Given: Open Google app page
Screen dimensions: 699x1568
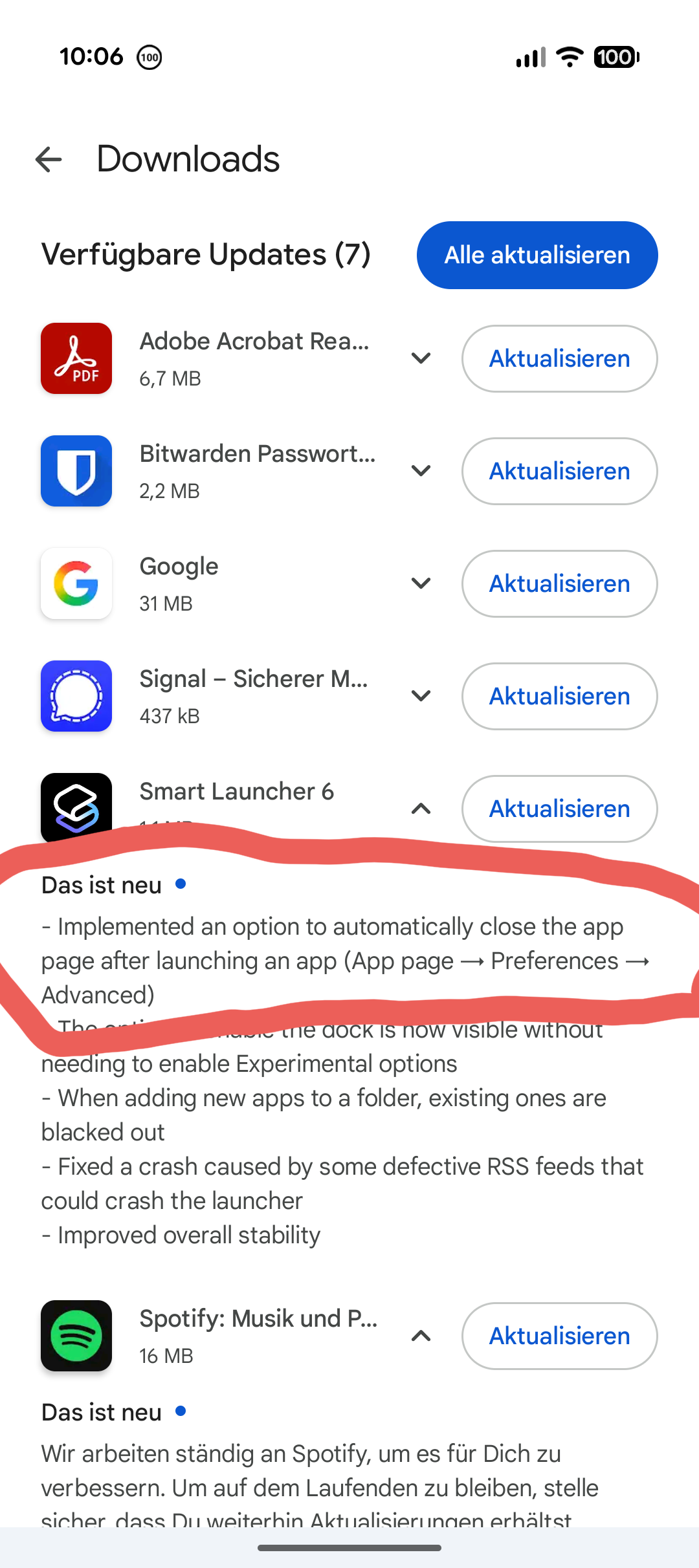Looking at the screenshot, I should pos(76,583).
